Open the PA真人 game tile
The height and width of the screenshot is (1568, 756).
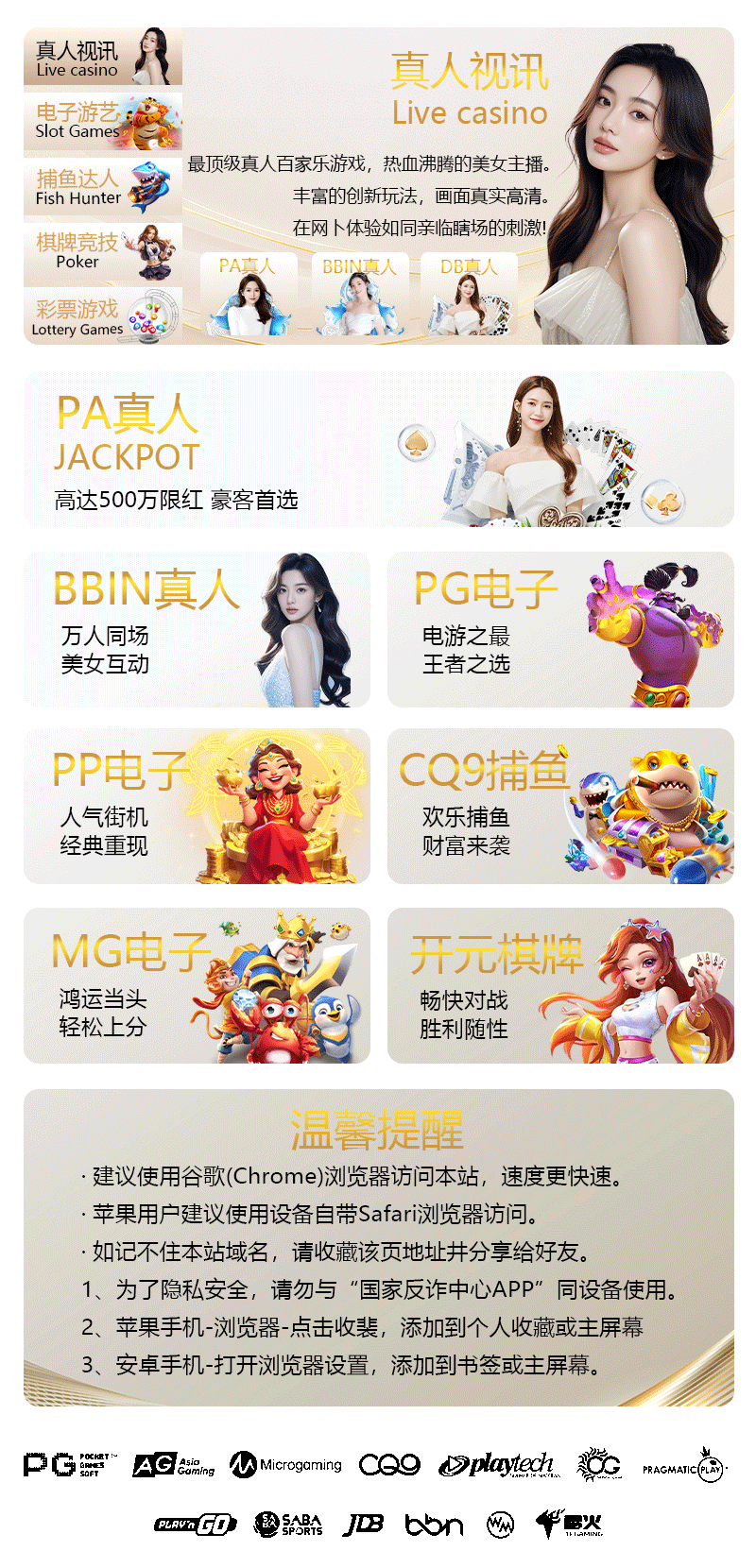point(249,295)
